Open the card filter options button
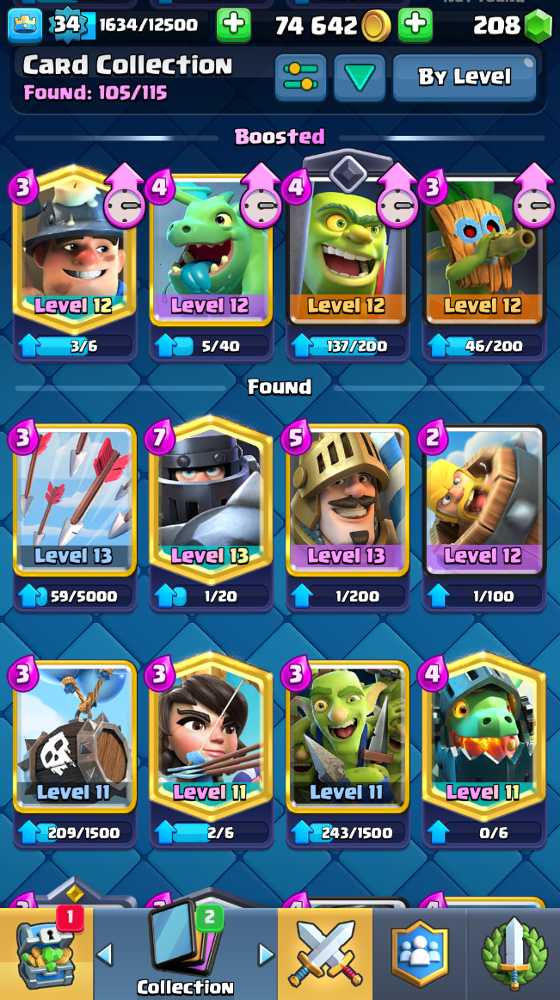560x1000 pixels. (300, 77)
